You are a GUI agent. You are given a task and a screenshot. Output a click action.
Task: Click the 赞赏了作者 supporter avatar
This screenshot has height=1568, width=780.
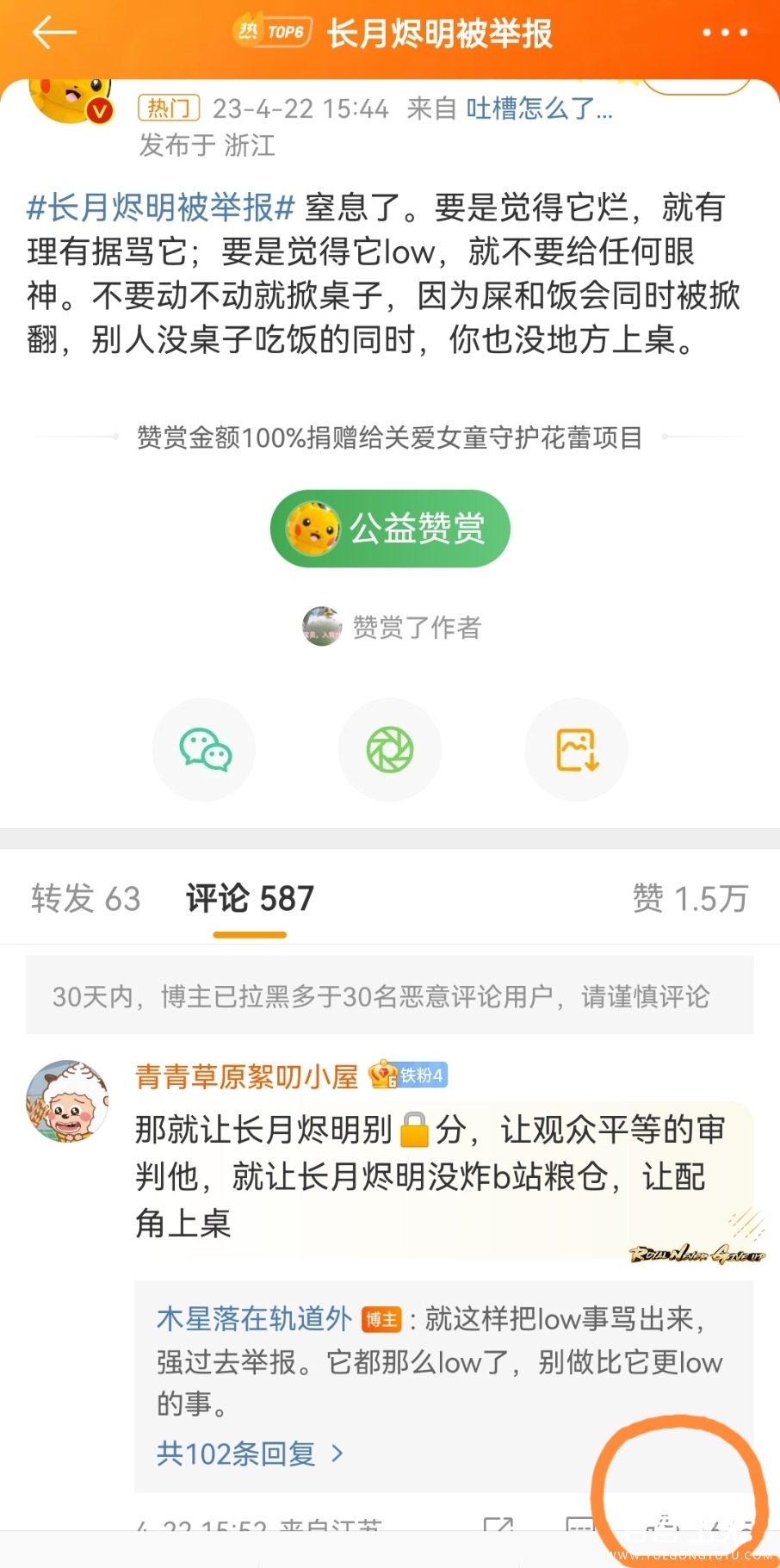point(322,628)
